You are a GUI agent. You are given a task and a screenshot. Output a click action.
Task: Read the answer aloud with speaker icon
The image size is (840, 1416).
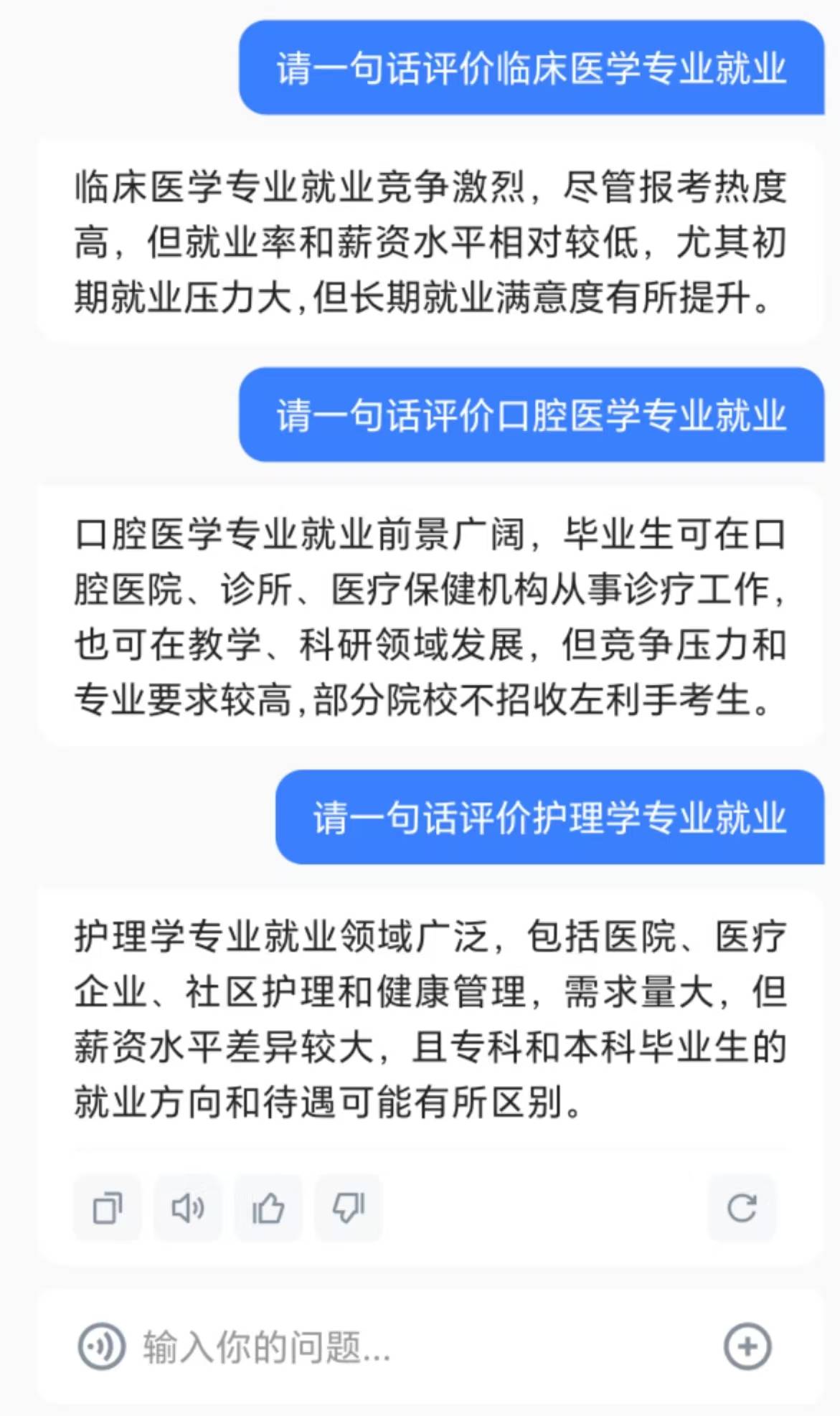pyautogui.click(x=188, y=1208)
